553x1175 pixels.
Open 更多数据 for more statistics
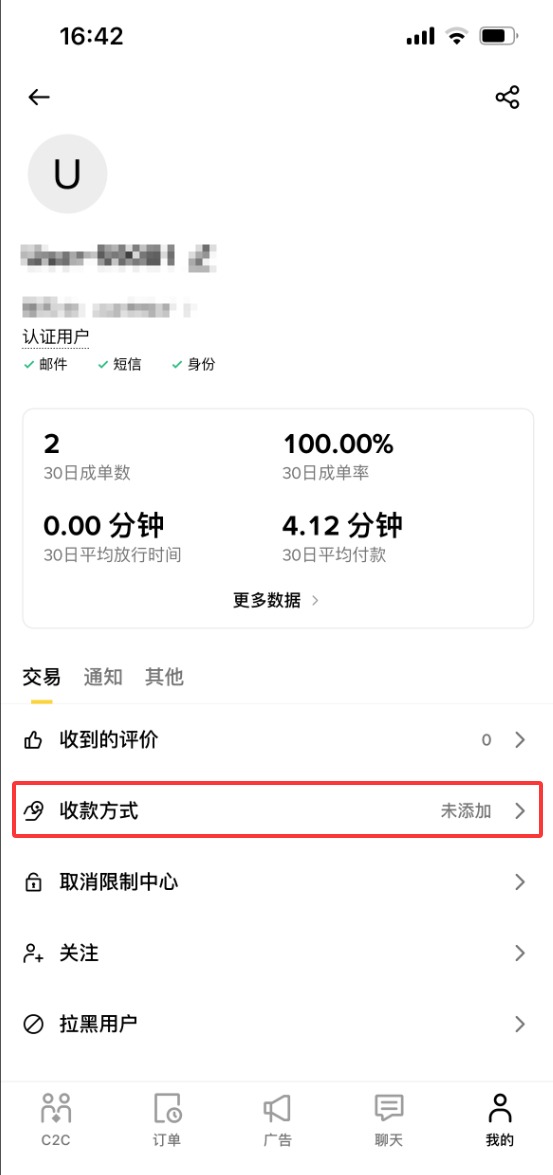[276, 600]
